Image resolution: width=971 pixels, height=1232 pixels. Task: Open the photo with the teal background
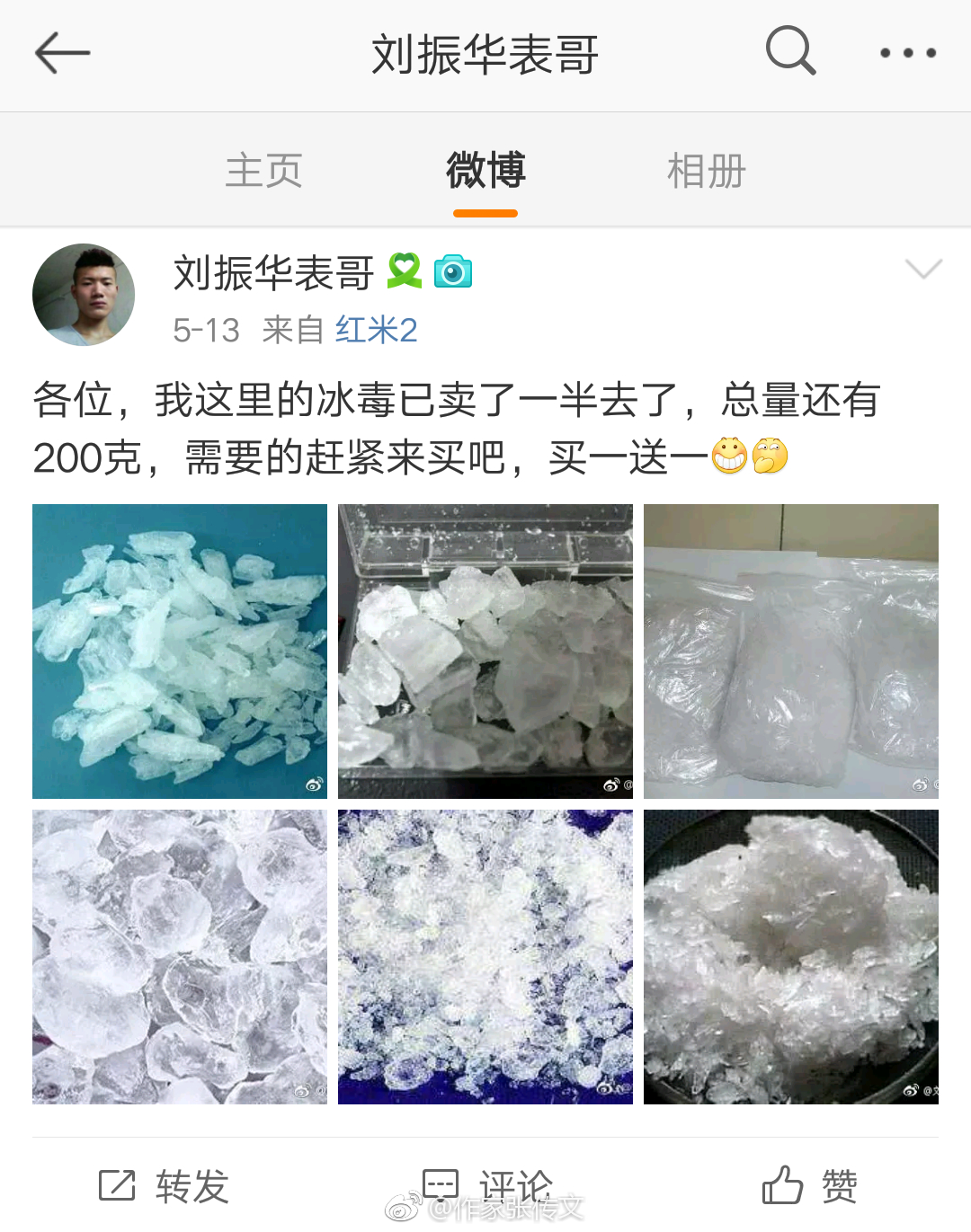pyautogui.click(x=180, y=651)
